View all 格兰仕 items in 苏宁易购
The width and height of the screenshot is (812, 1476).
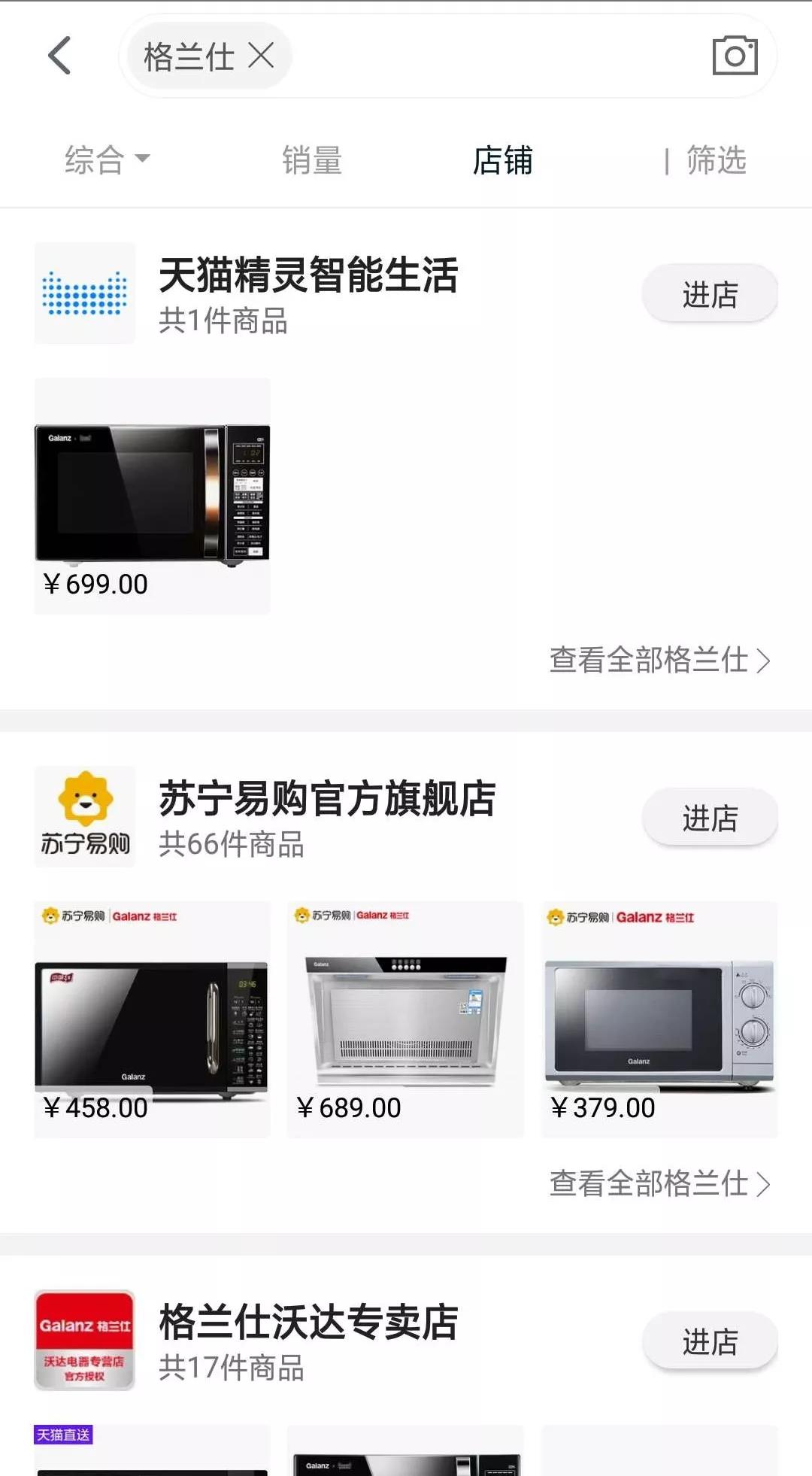pyautogui.click(x=659, y=1183)
